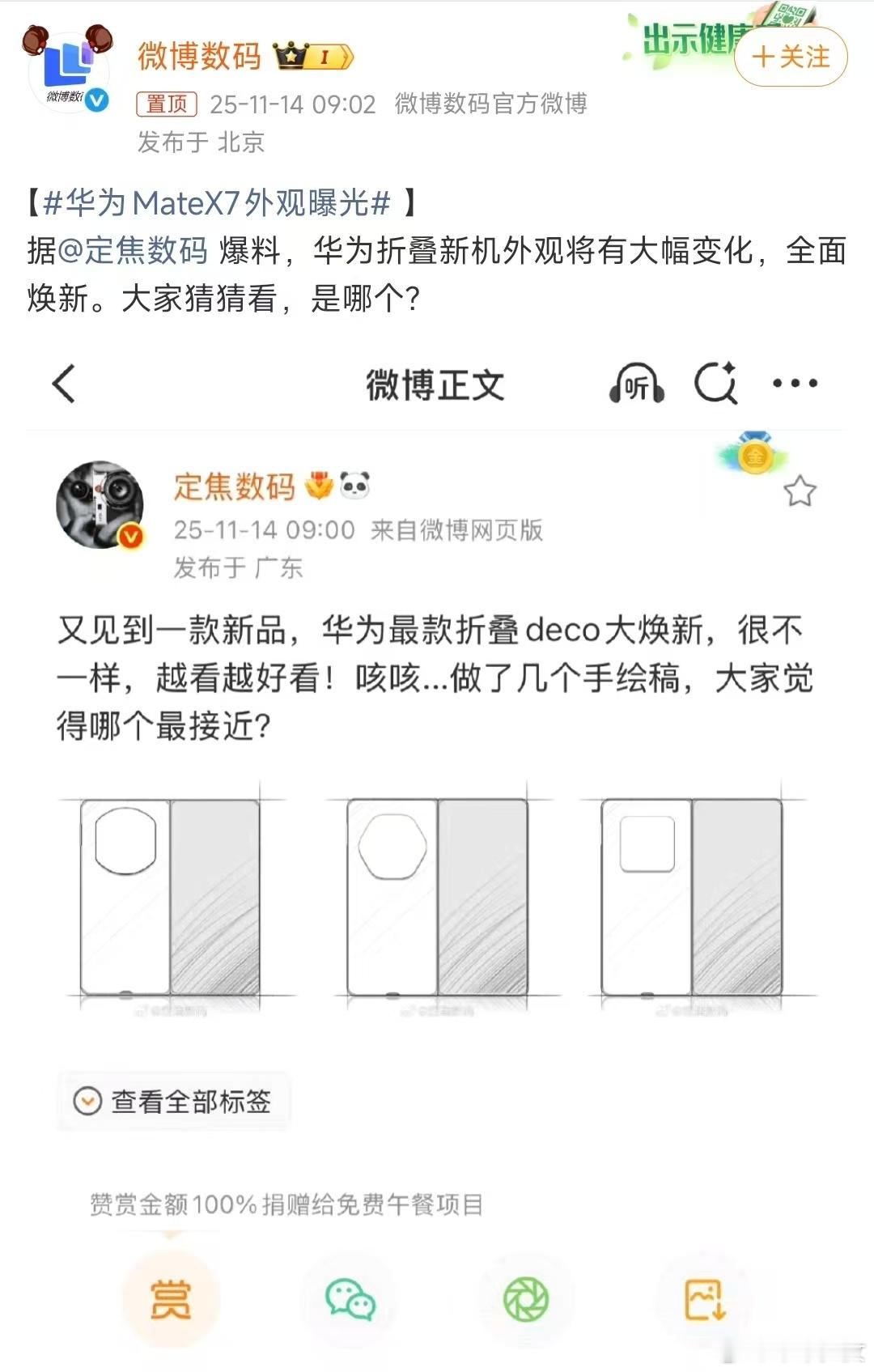View the middle hexagon-camera sketch thumbnail
The width and height of the screenshot is (874, 1372).
coord(438,897)
